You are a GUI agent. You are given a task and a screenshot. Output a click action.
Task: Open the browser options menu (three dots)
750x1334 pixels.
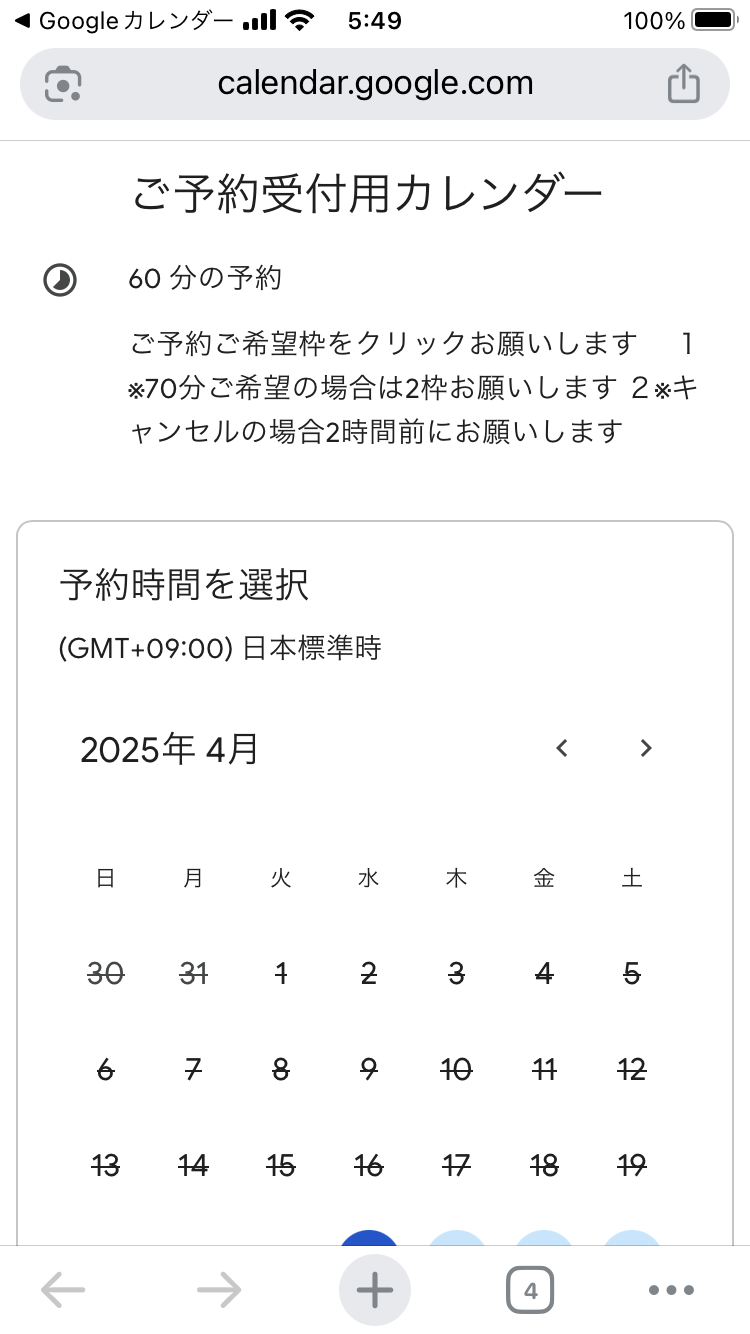[672, 1289]
